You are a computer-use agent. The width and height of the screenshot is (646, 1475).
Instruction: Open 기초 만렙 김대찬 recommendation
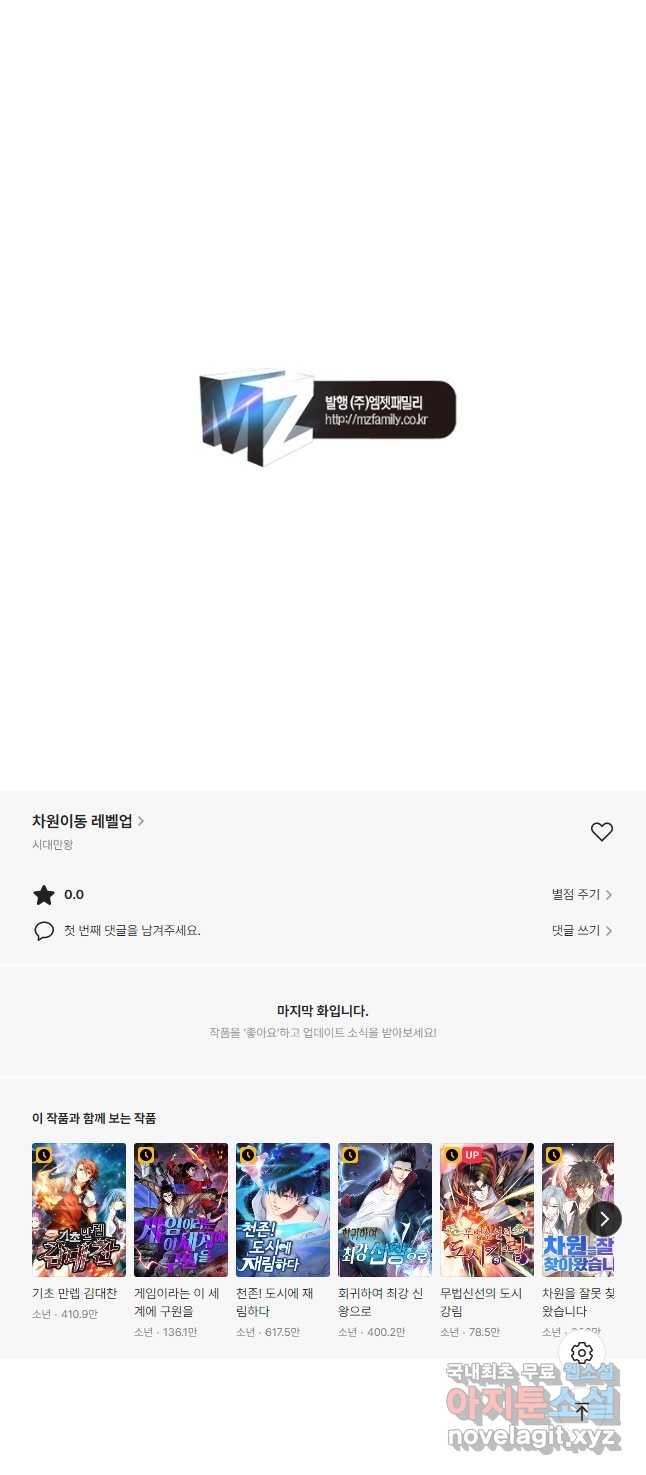[79, 1210]
